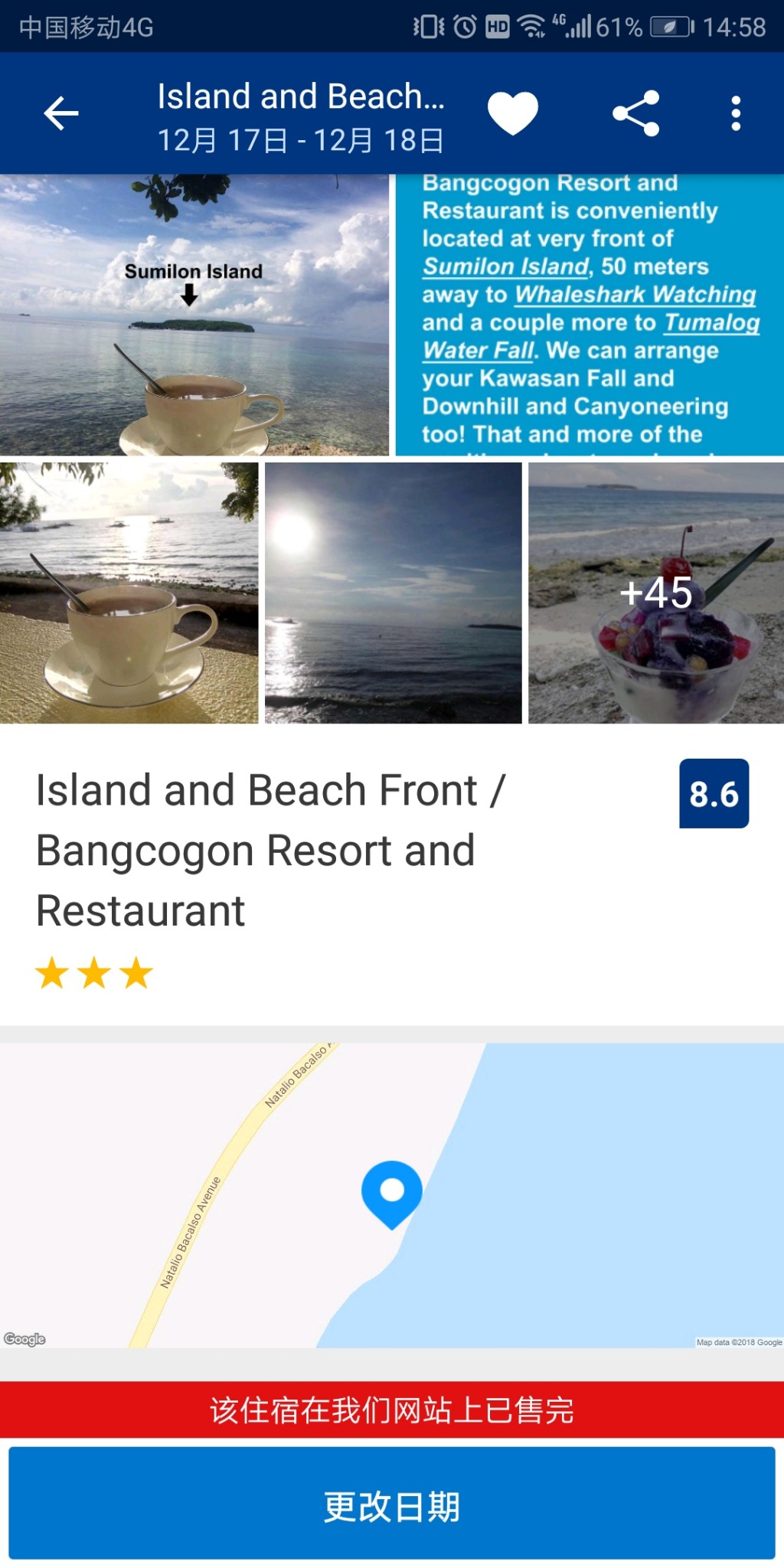Open the +45 more photos tile
Viewport: 784px width, 1568px height.
click(x=656, y=593)
